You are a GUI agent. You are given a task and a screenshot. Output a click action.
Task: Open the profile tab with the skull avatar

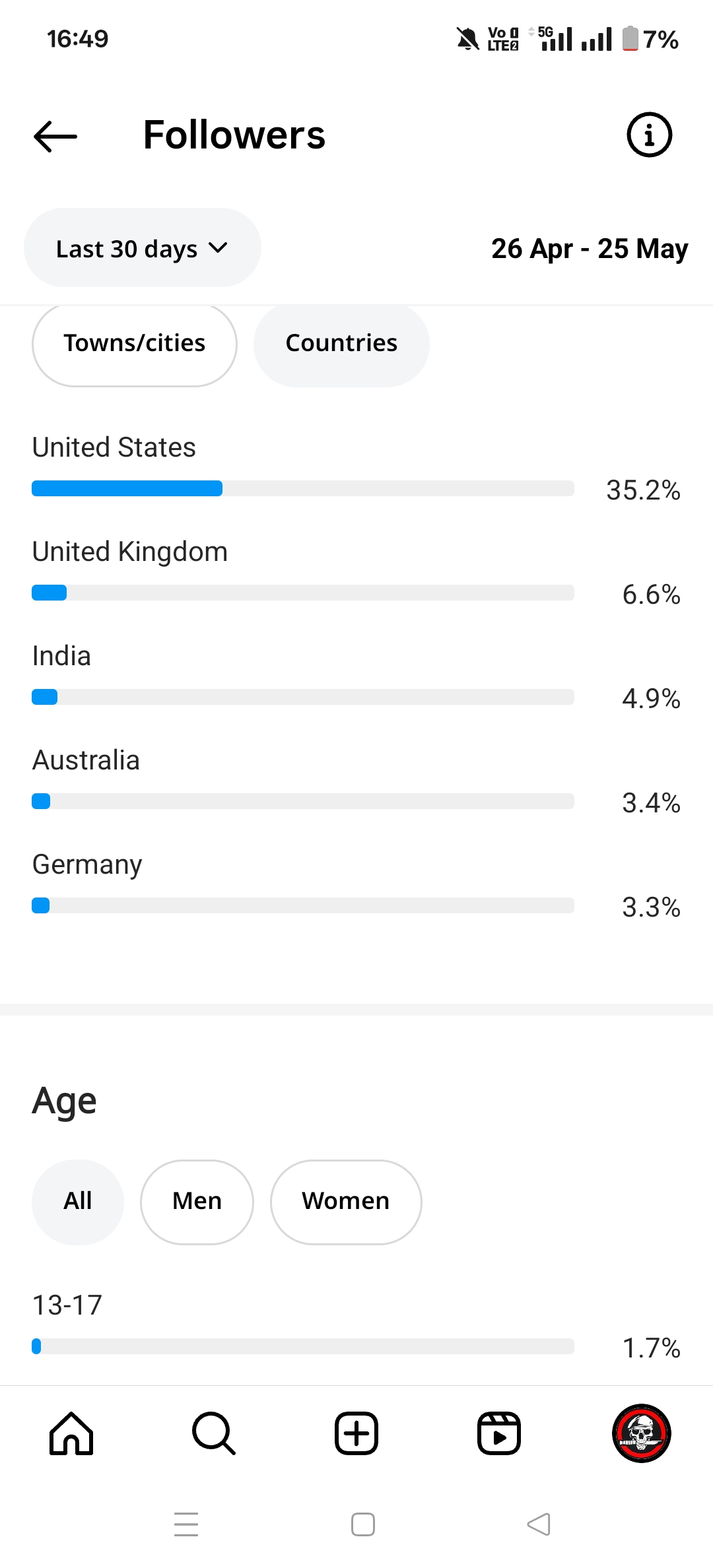coord(642,1433)
